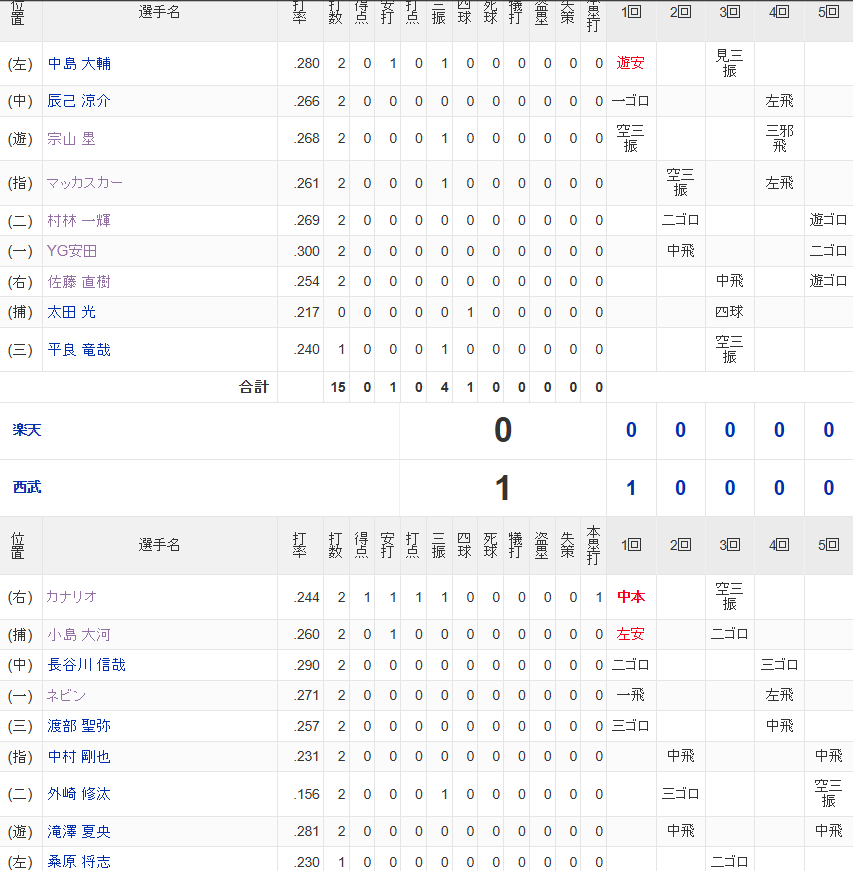The image size is (853, 871).
Task: View 桑原 将志 player profile
Action: coord(79,862)
